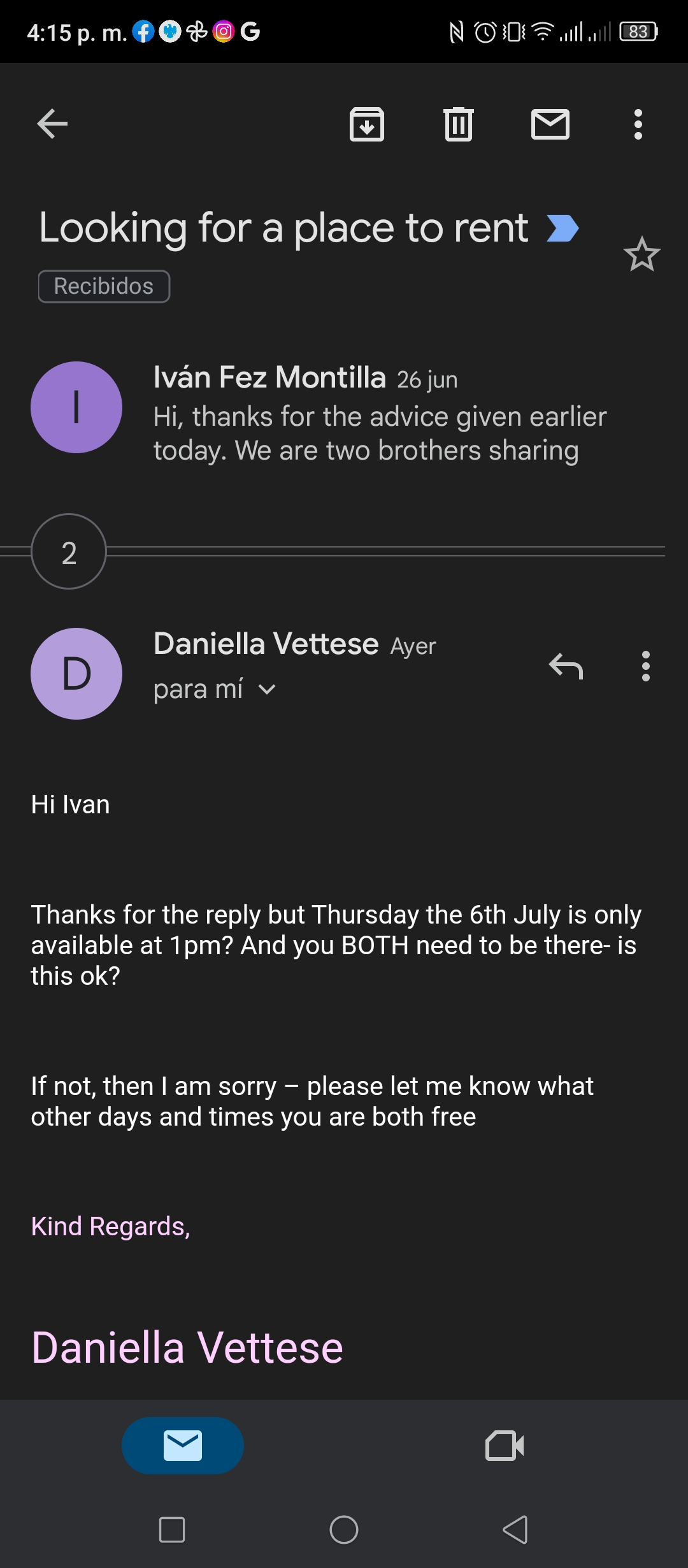Image resolution: width=688 pixels, height=1568 pixels.
Task: Switch to the Meet video tab
Action: tap(505, 1445)
